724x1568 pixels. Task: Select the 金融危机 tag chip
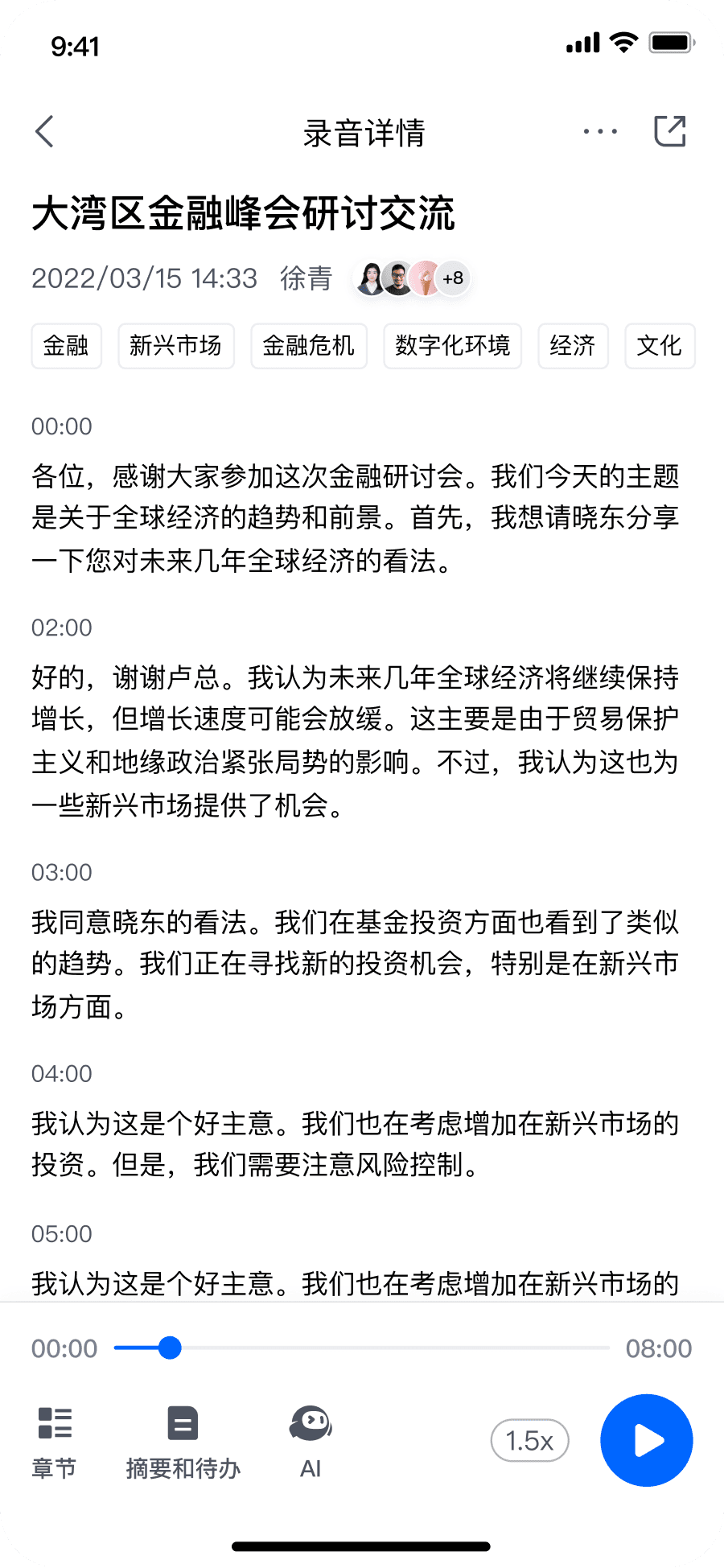tap(309, 346)
